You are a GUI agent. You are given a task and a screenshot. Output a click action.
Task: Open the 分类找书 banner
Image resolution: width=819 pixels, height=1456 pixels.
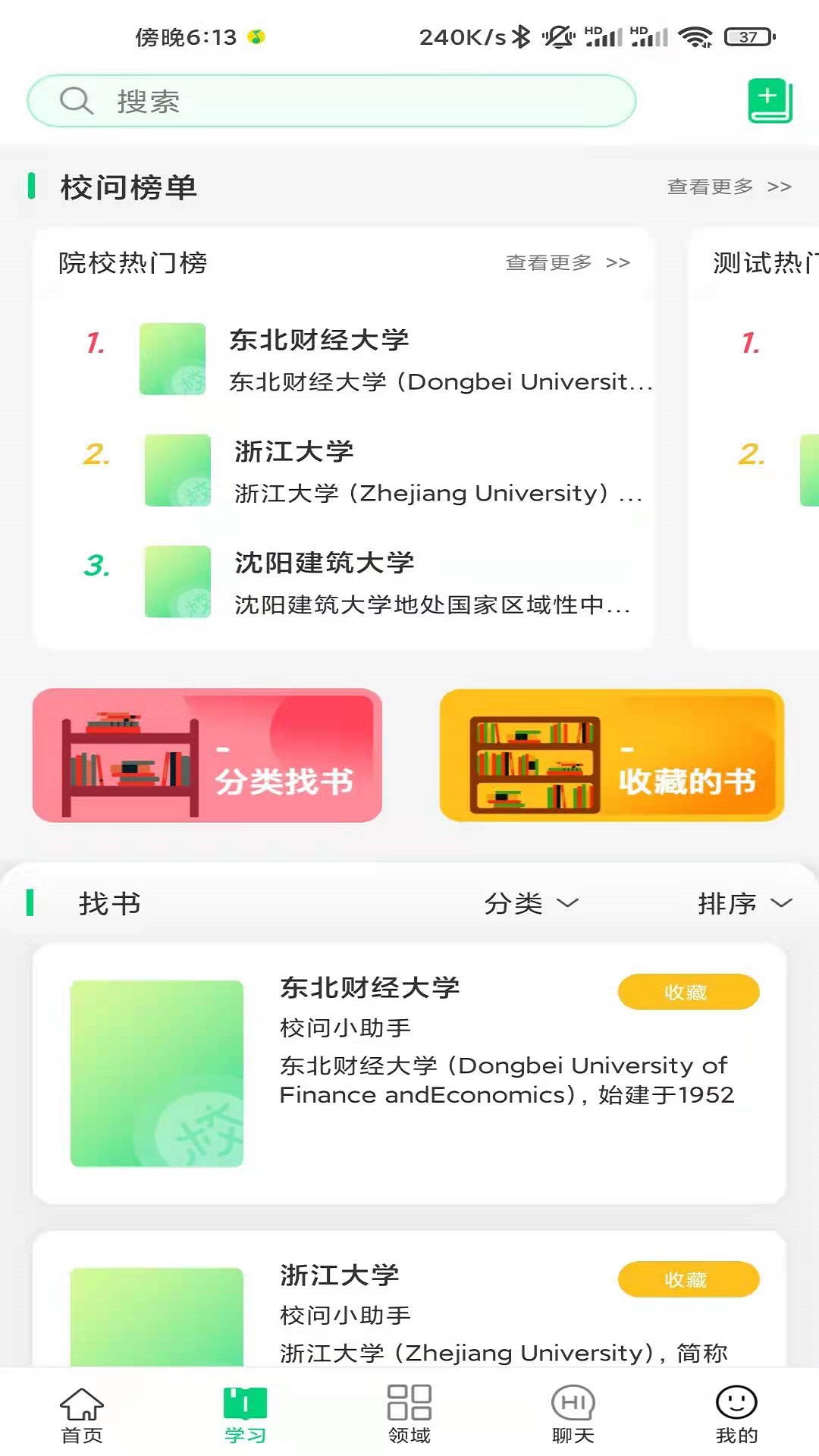pyautogui.click(x=207, y=755)
